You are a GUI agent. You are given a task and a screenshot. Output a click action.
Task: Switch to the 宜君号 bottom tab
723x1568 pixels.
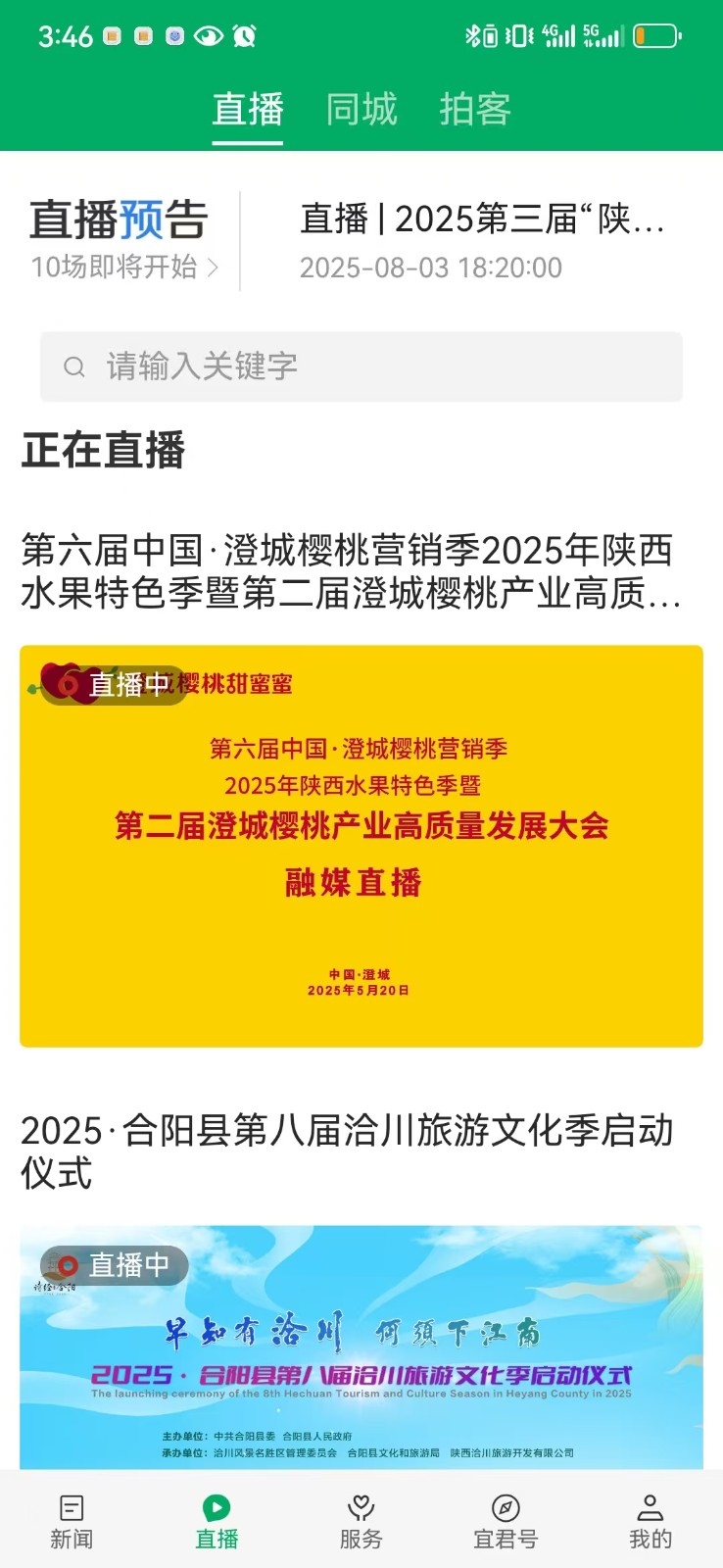pos(506,1521)
